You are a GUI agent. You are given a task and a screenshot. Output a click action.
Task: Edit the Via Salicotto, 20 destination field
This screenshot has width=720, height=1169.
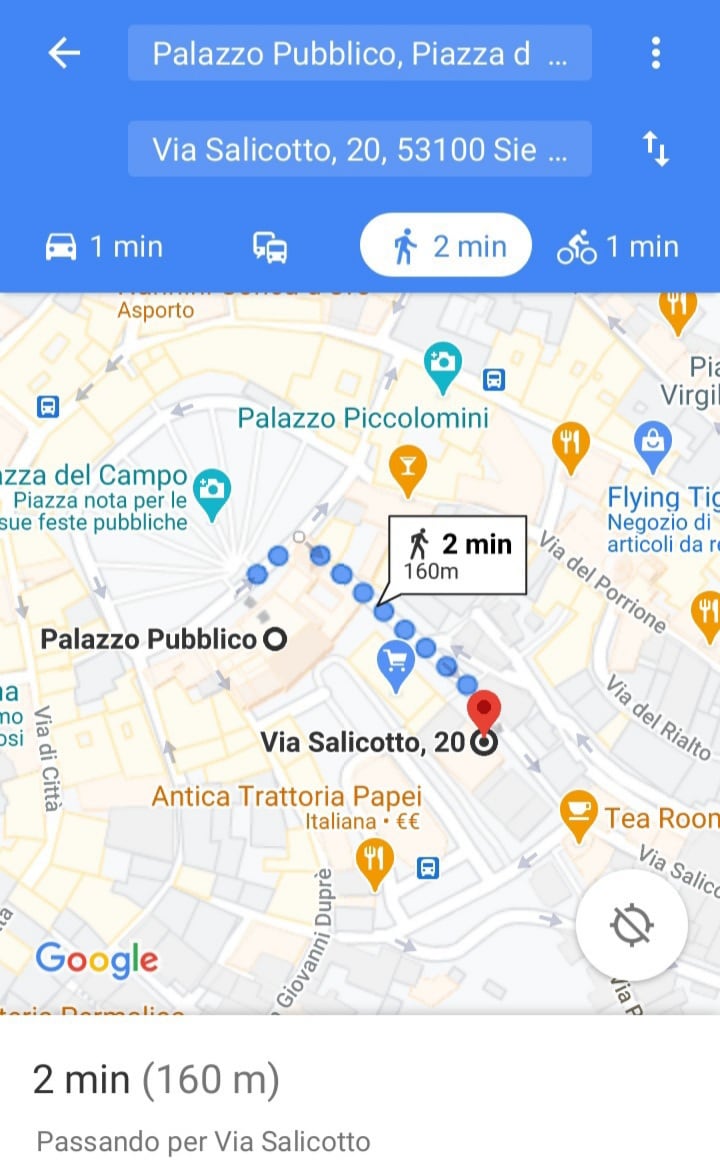tap(359, 149)
